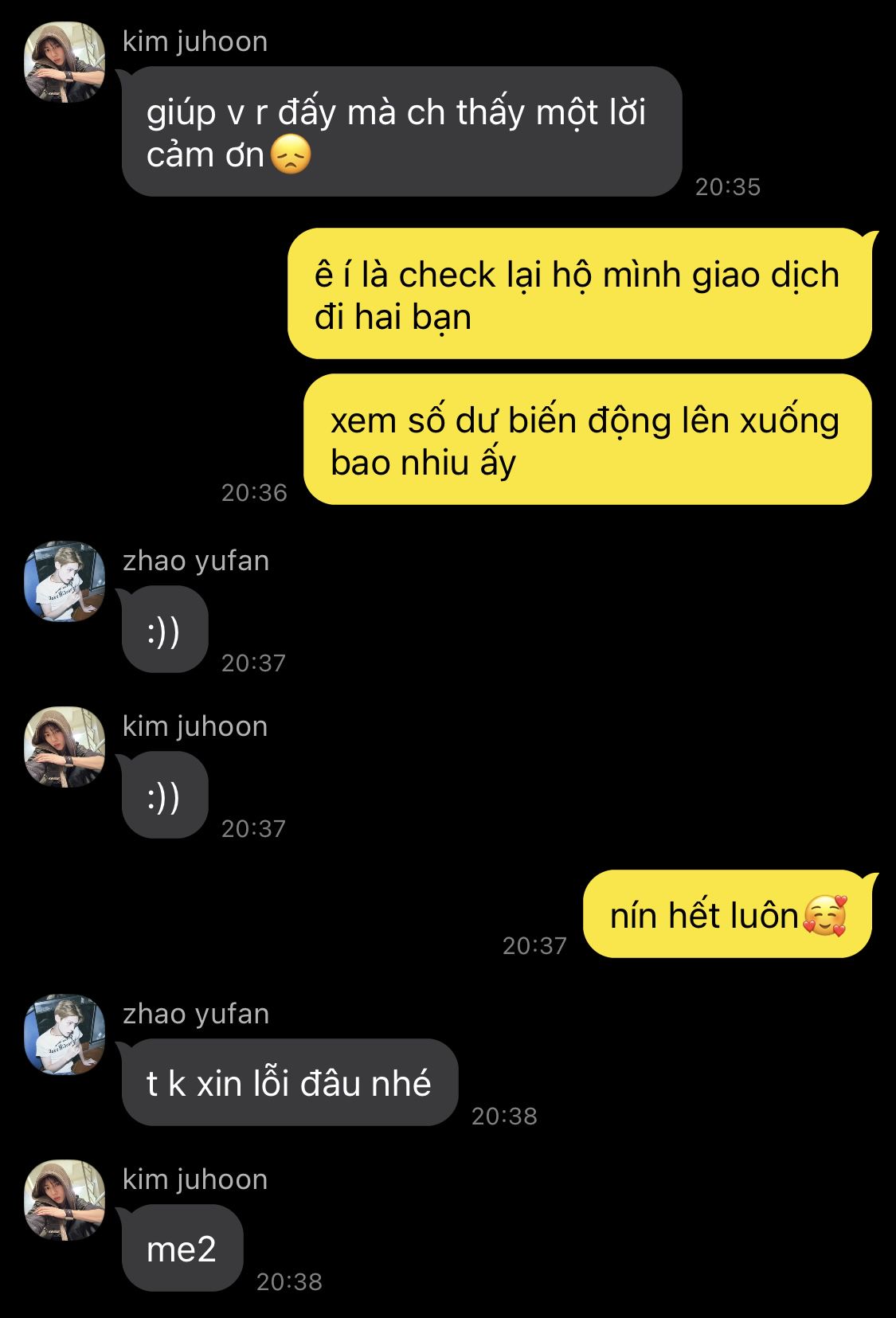Open kim juhoon's avatar beside the "me2" message
Screen dimensions: 896x1318
(65, 1200)
